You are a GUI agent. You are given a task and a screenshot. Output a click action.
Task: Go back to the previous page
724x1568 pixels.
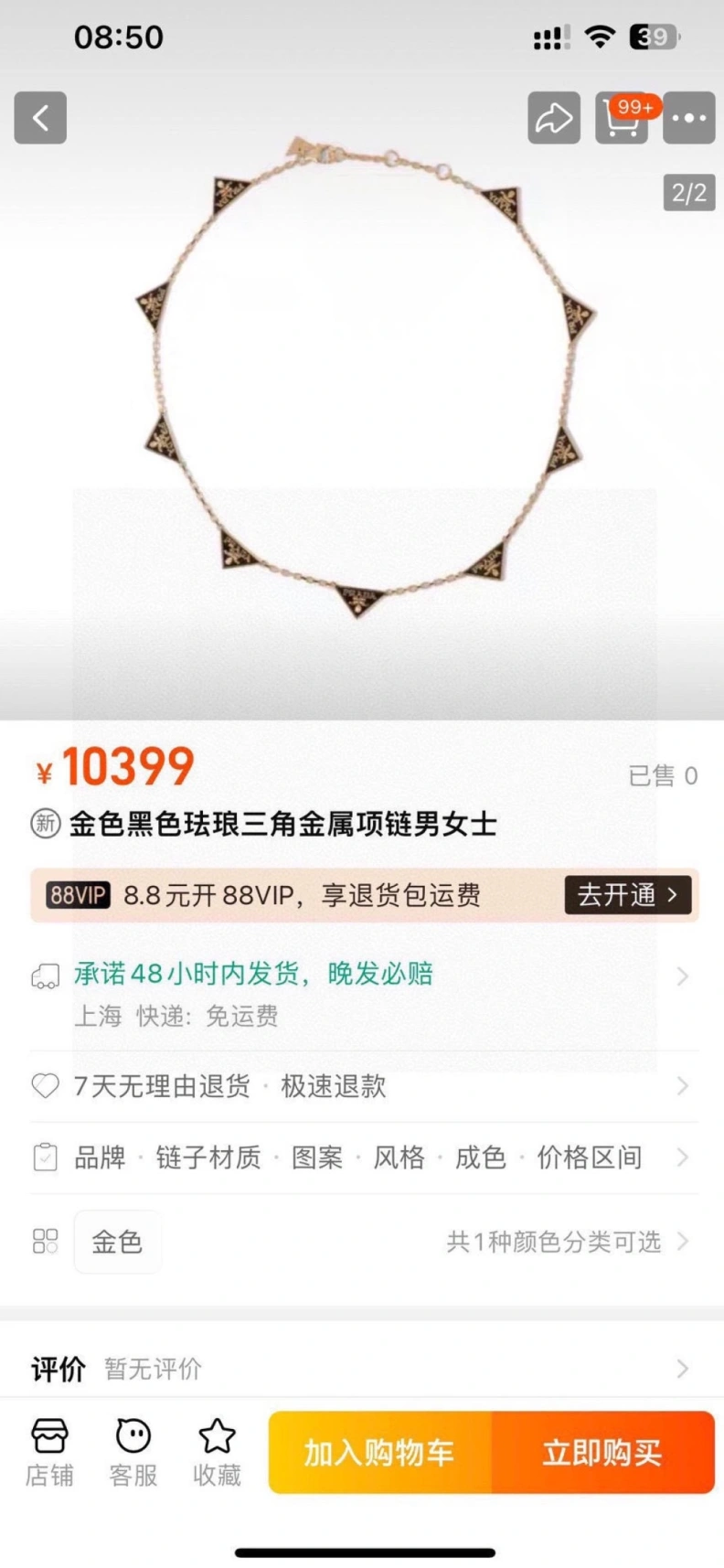coord(40,118)
